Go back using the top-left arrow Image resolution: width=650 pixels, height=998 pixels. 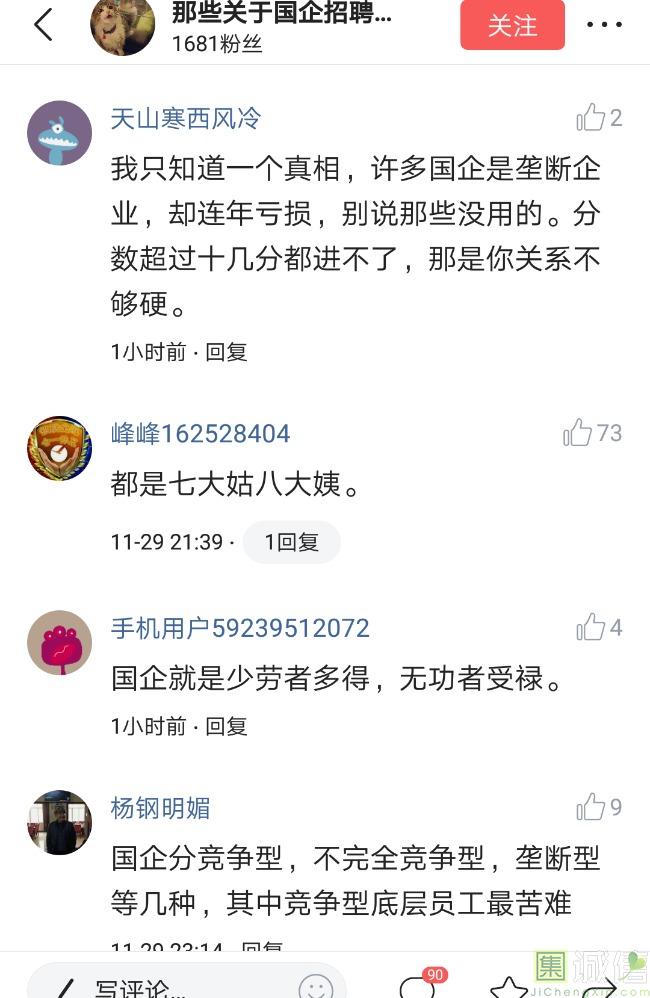[43, 25]
